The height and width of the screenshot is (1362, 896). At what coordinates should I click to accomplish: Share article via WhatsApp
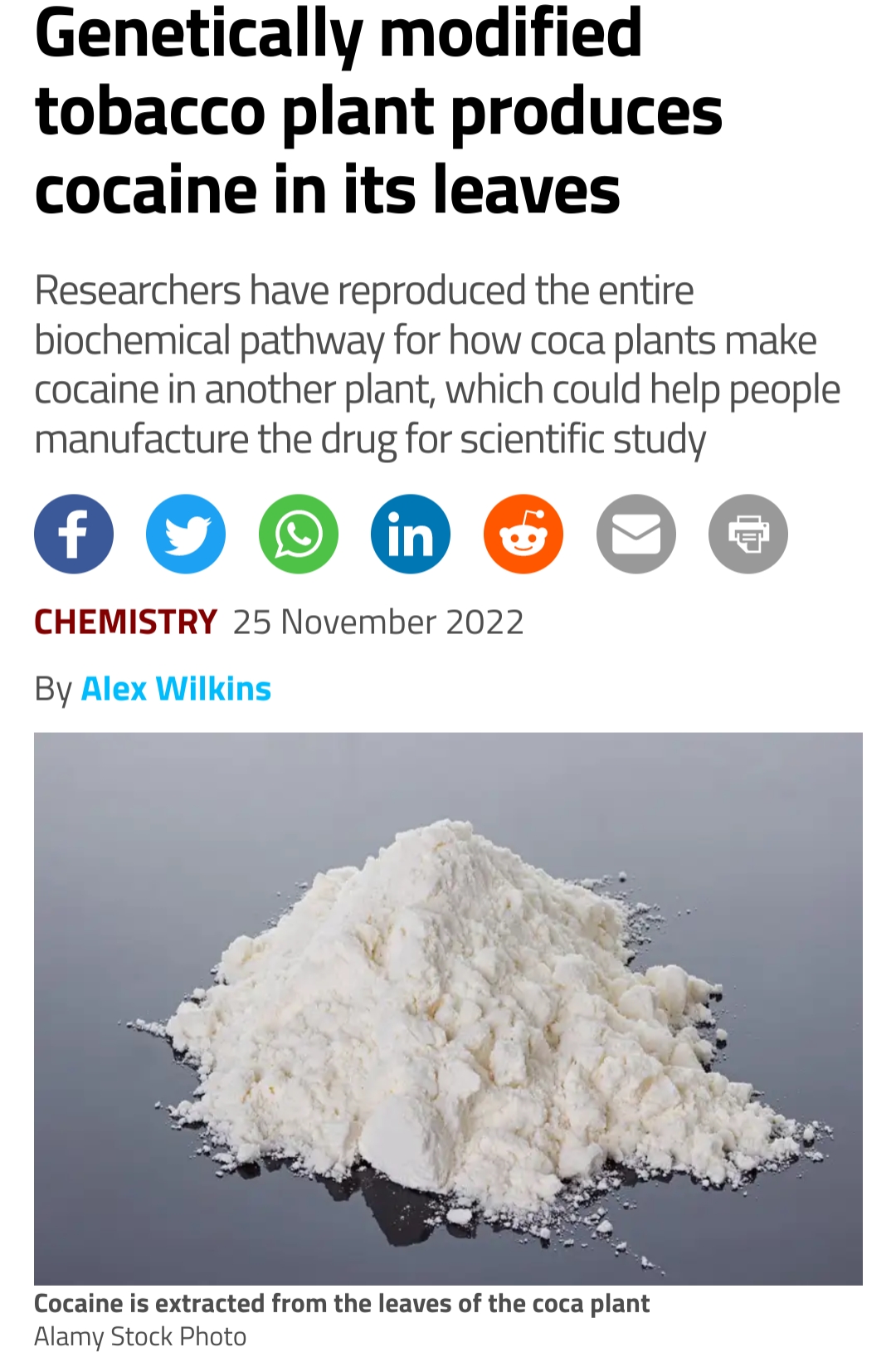coord(299,534)
